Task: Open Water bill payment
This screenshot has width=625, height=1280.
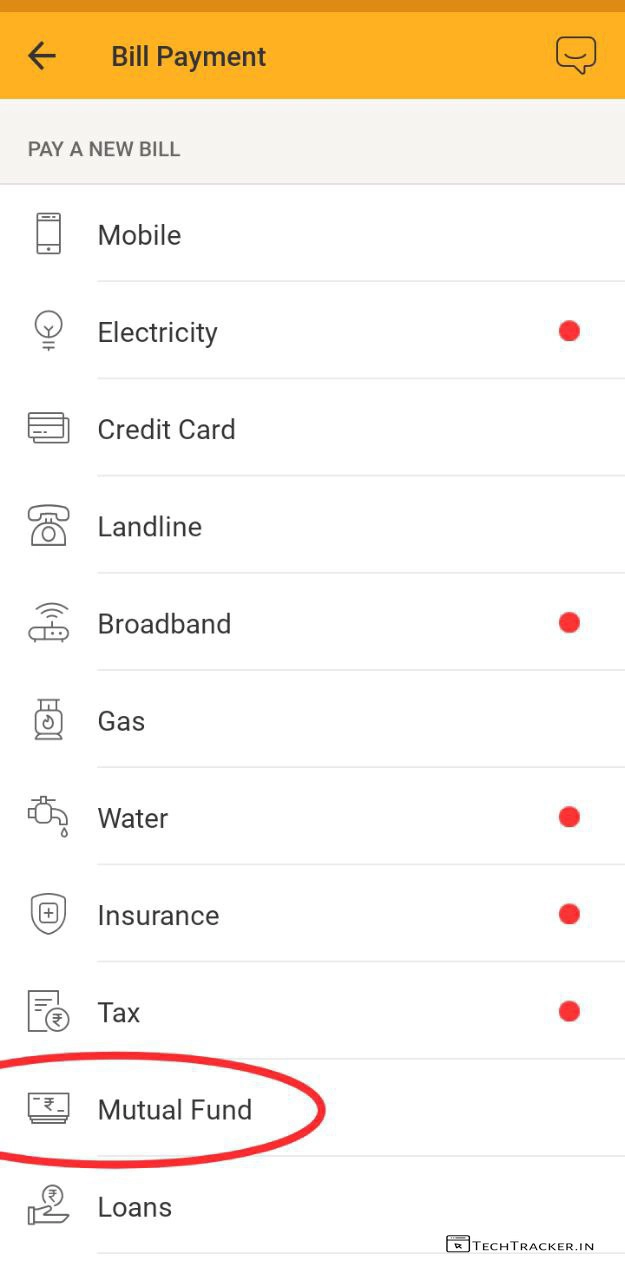Action: point(133,818)
